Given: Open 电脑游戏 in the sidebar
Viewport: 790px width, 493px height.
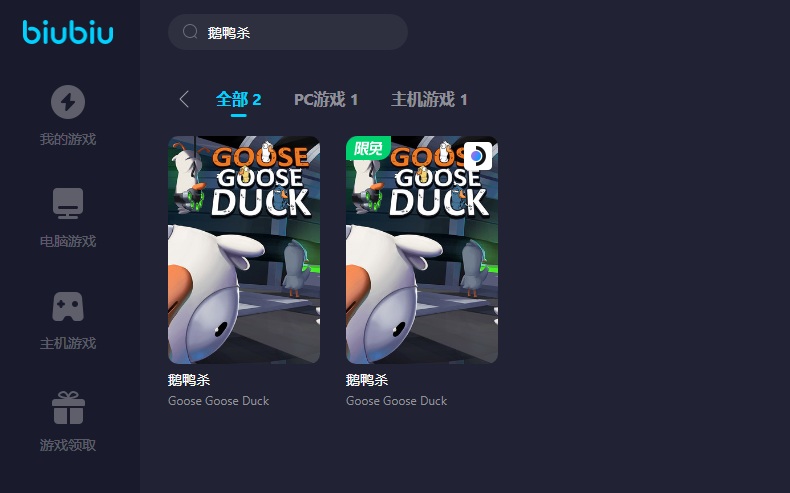Looking at the screenshot, I should point(68,217).
